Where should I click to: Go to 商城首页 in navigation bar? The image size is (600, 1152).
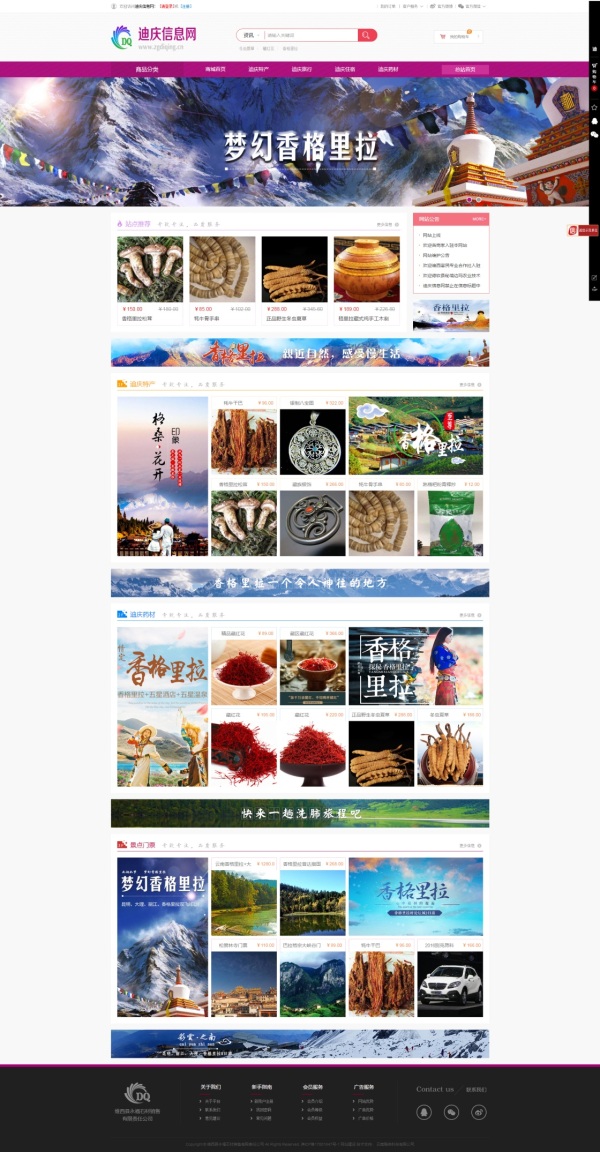(215, 70)
